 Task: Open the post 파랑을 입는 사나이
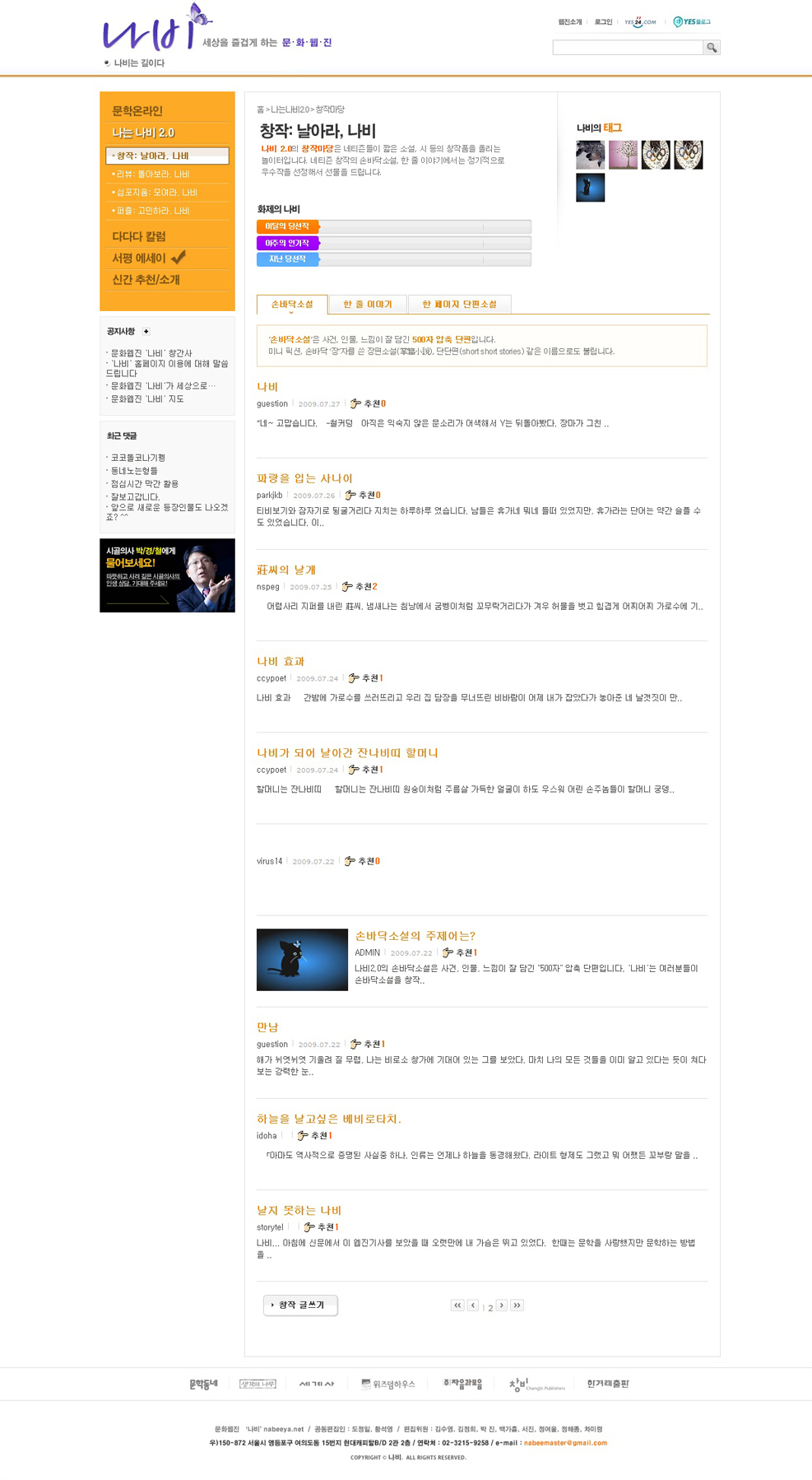(304, 478)
